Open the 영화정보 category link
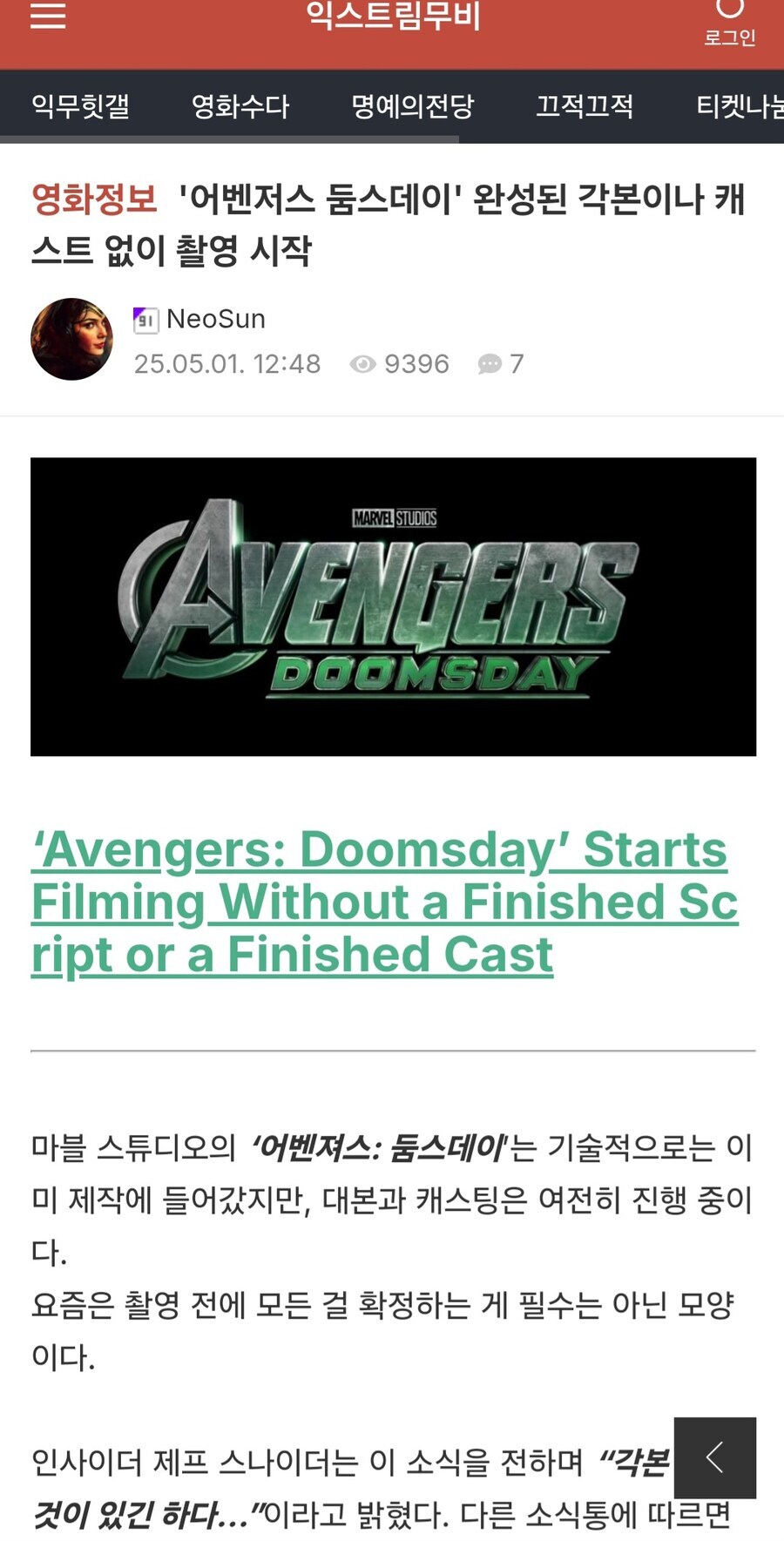 [x=94, y=199]
